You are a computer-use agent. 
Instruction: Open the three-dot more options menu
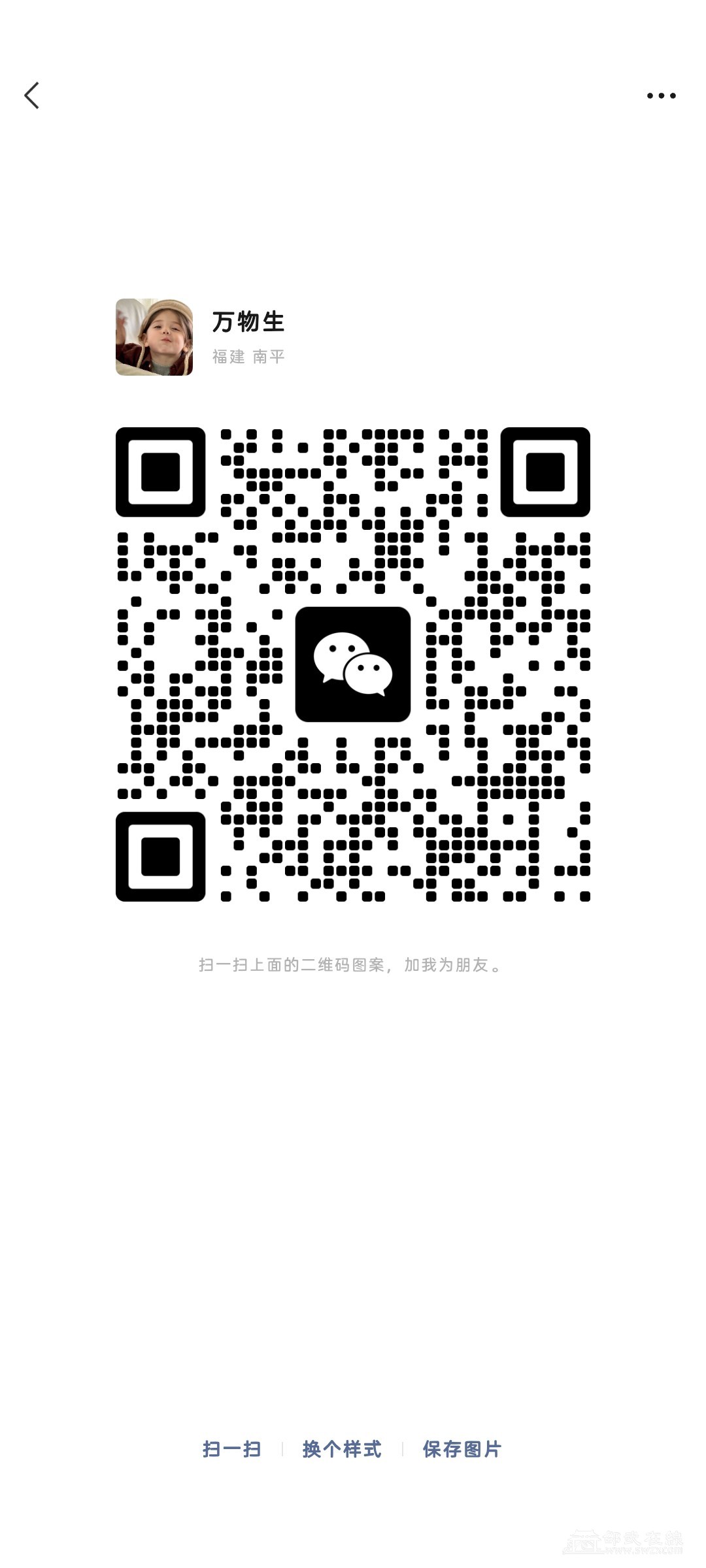click(661, 95)
